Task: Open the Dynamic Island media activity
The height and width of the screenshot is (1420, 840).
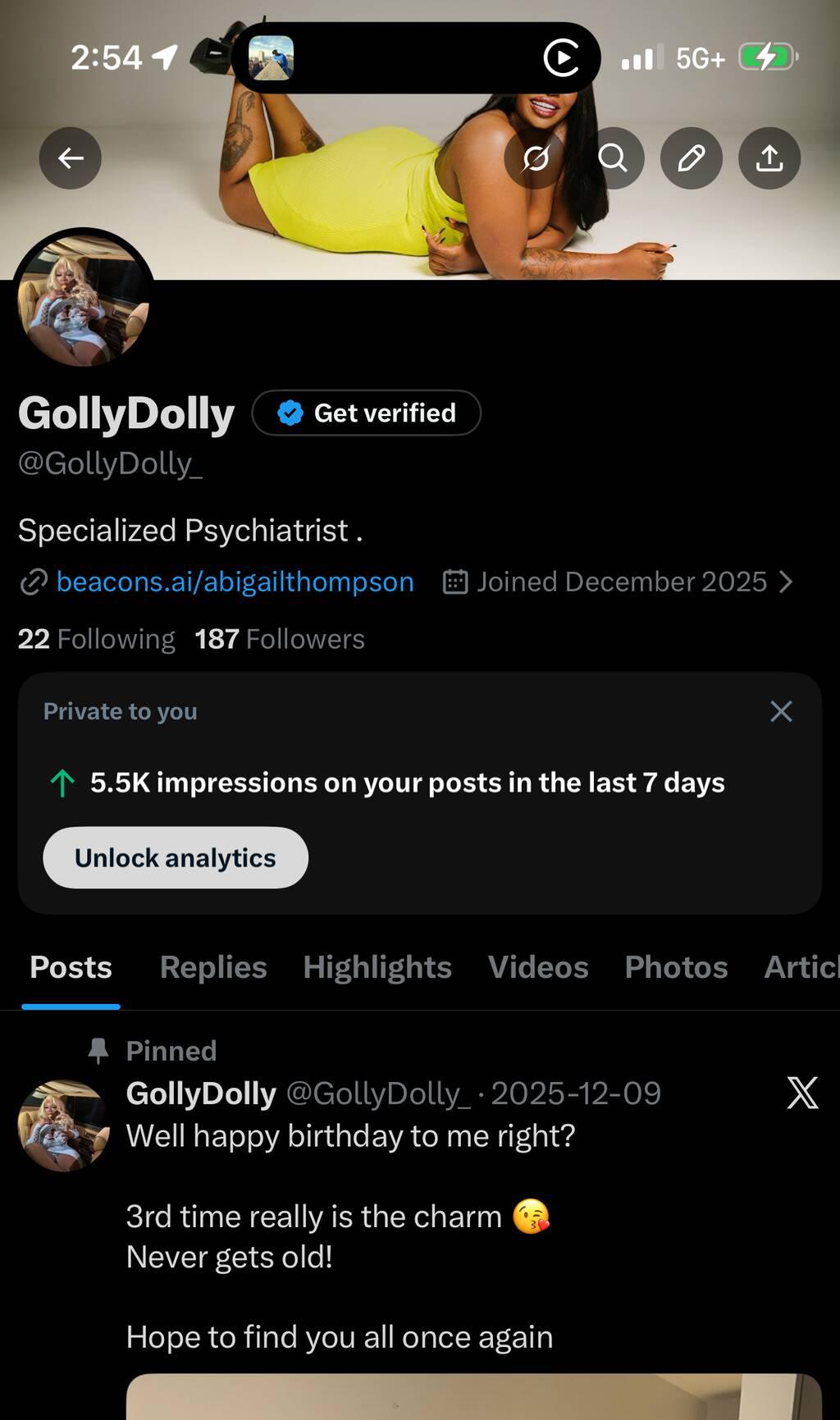Action: coord(416,57)
